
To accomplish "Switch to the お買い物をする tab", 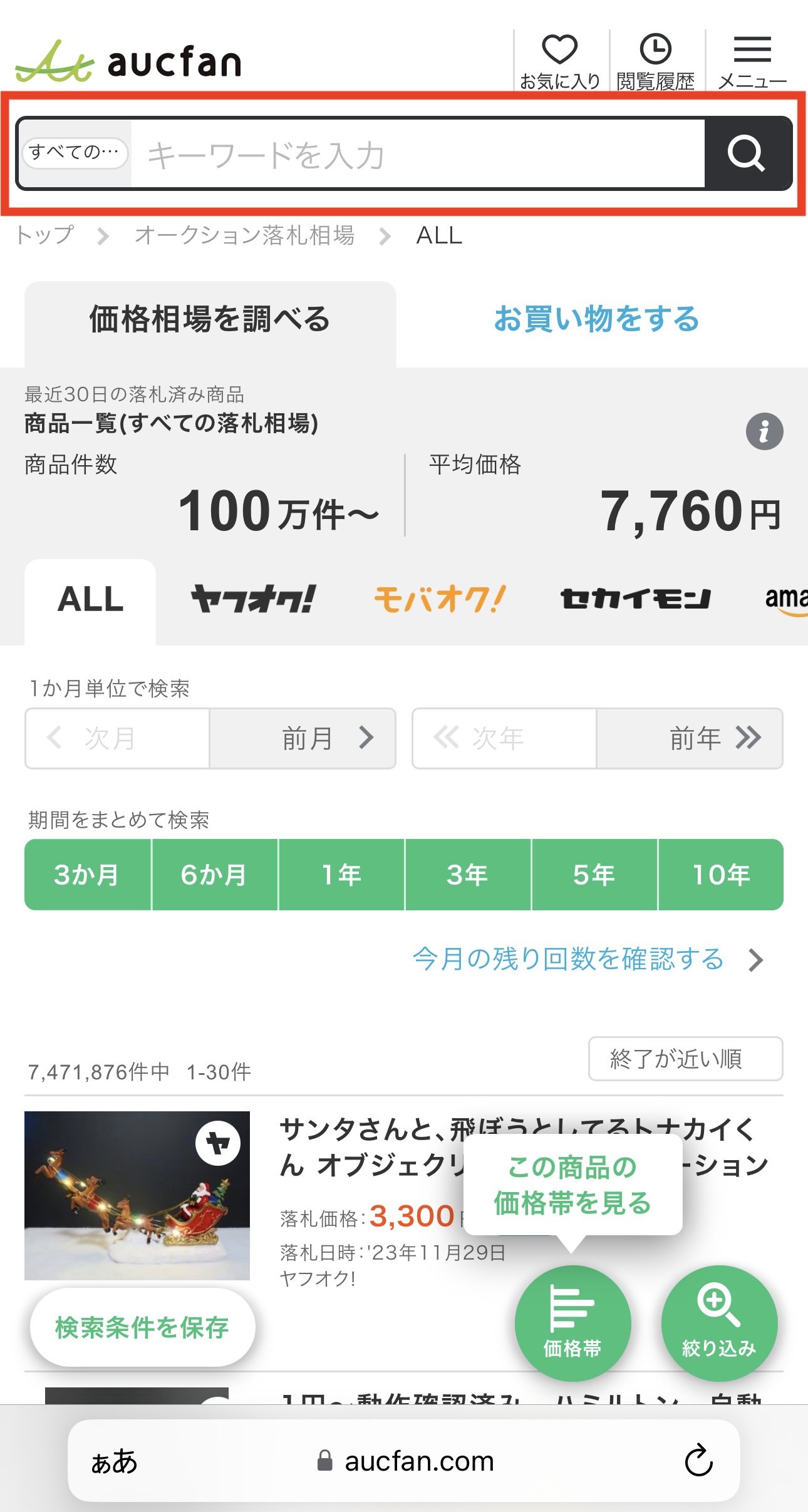I will 596,319.
